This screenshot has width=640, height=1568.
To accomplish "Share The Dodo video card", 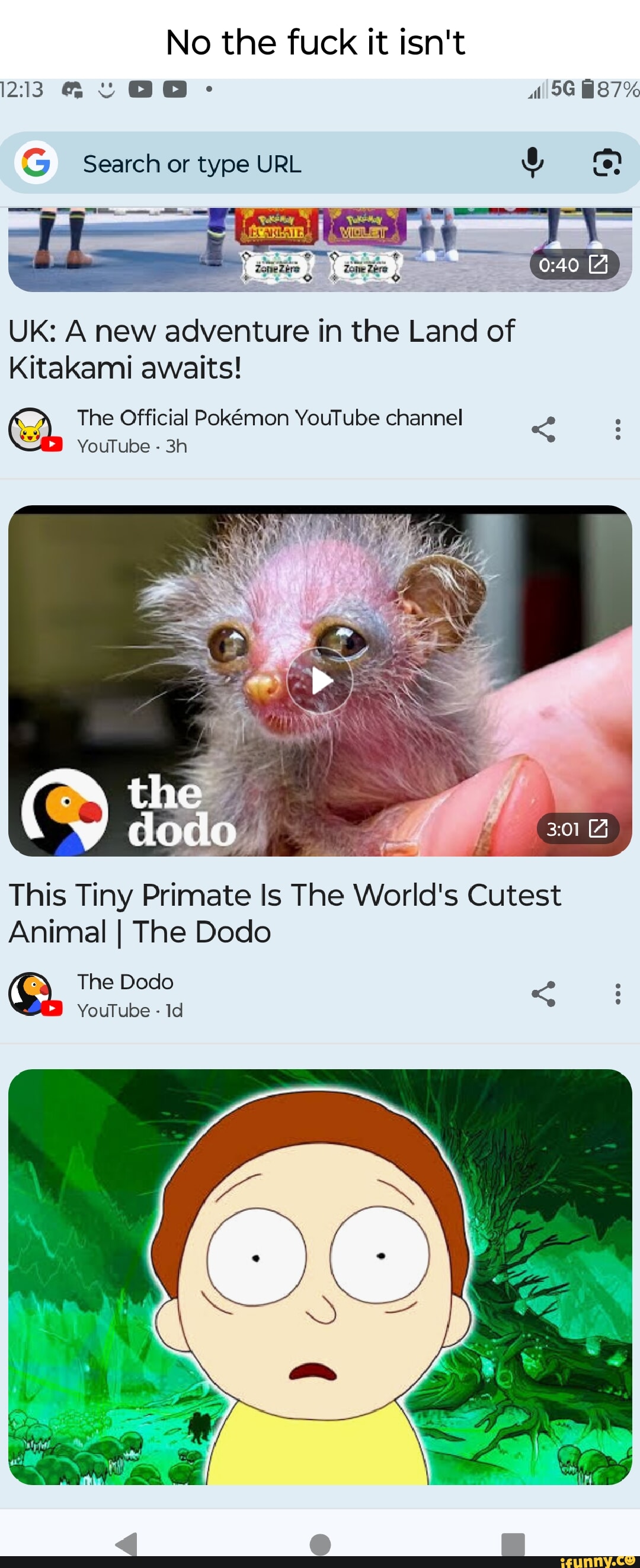I will [x=543, y=993].
